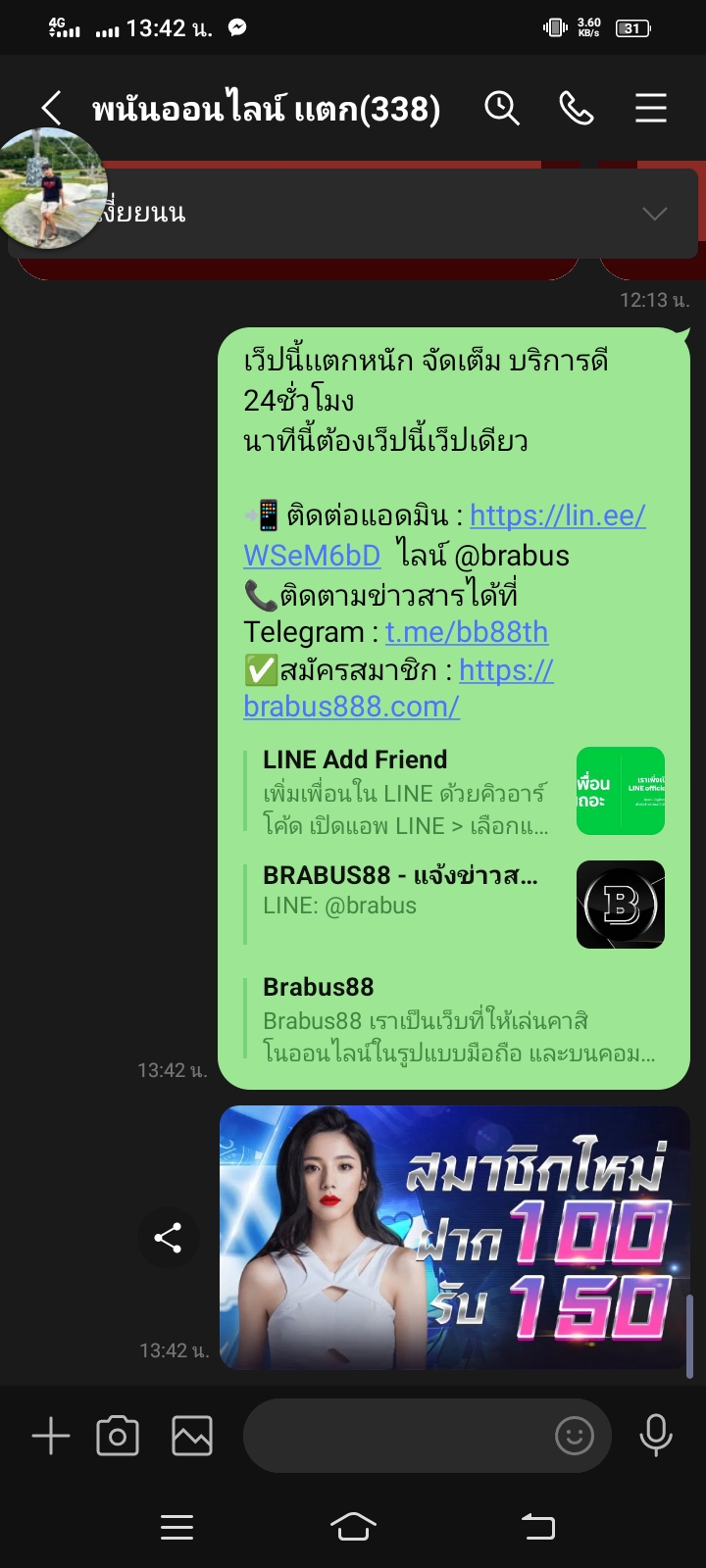Pick an image from the gallery
706x1568 pixels.
[x=192, y=1437]
